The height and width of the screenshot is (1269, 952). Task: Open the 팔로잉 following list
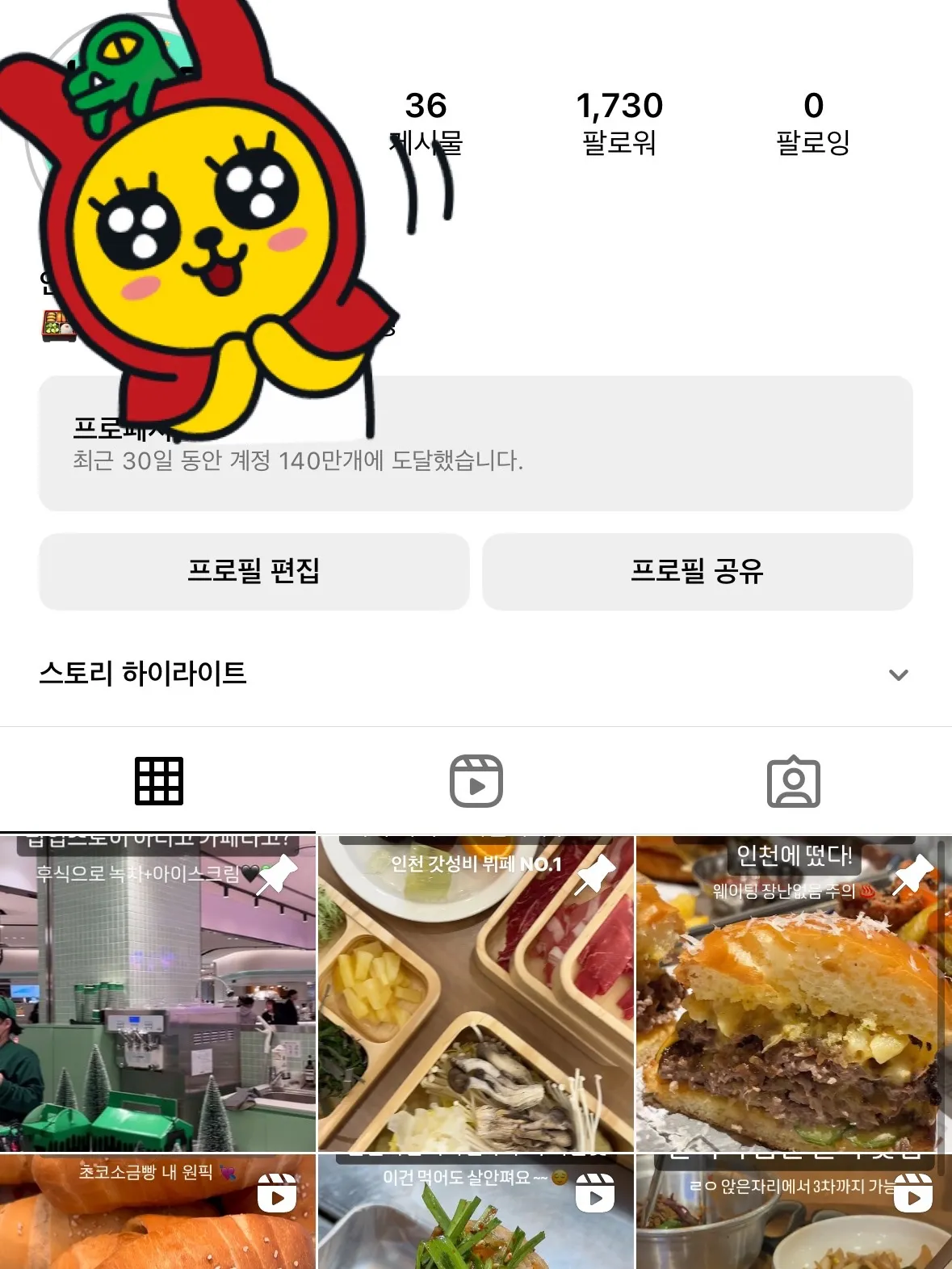pos(813,121)
